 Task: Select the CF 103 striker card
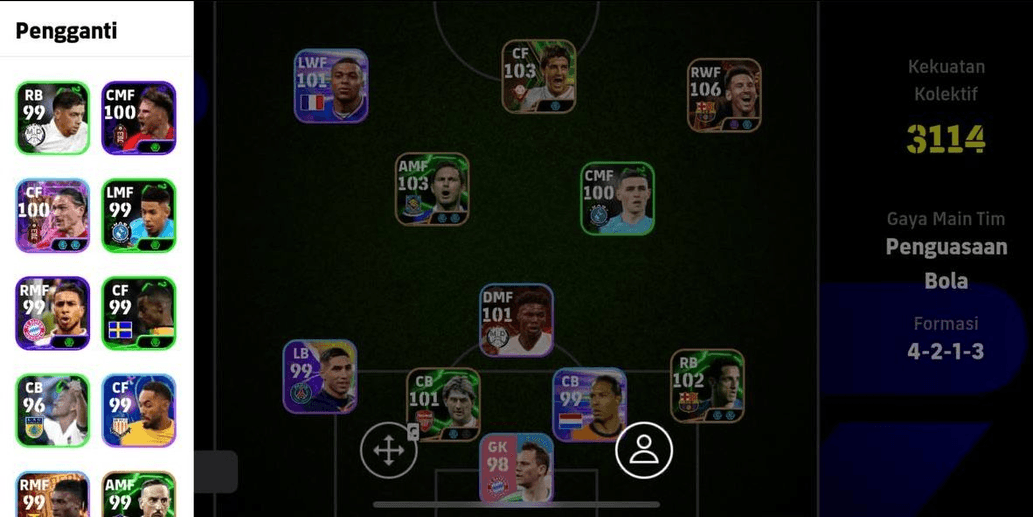pyautogui.click(x=539, y=76)
